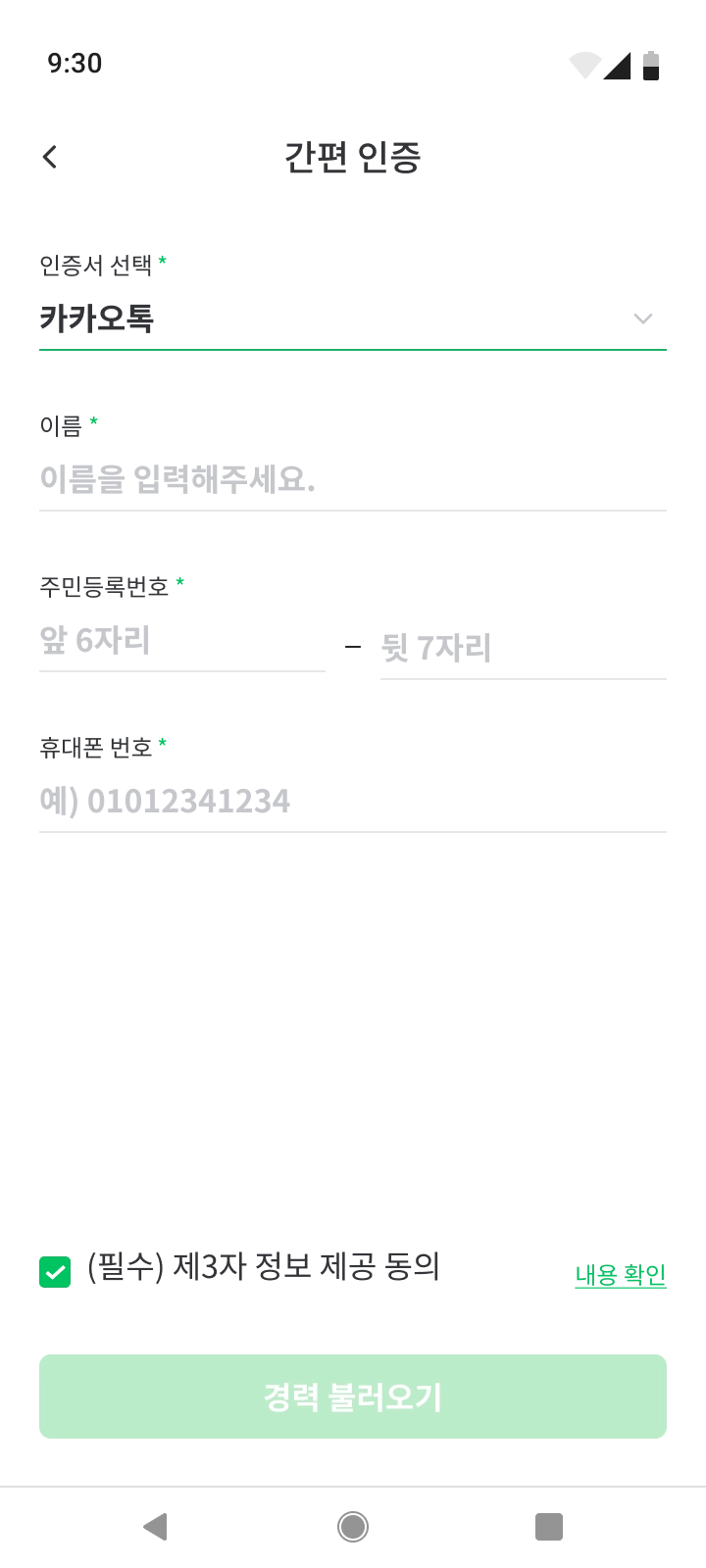Expand the authentication method dropdown

click(x=643, y=320)
